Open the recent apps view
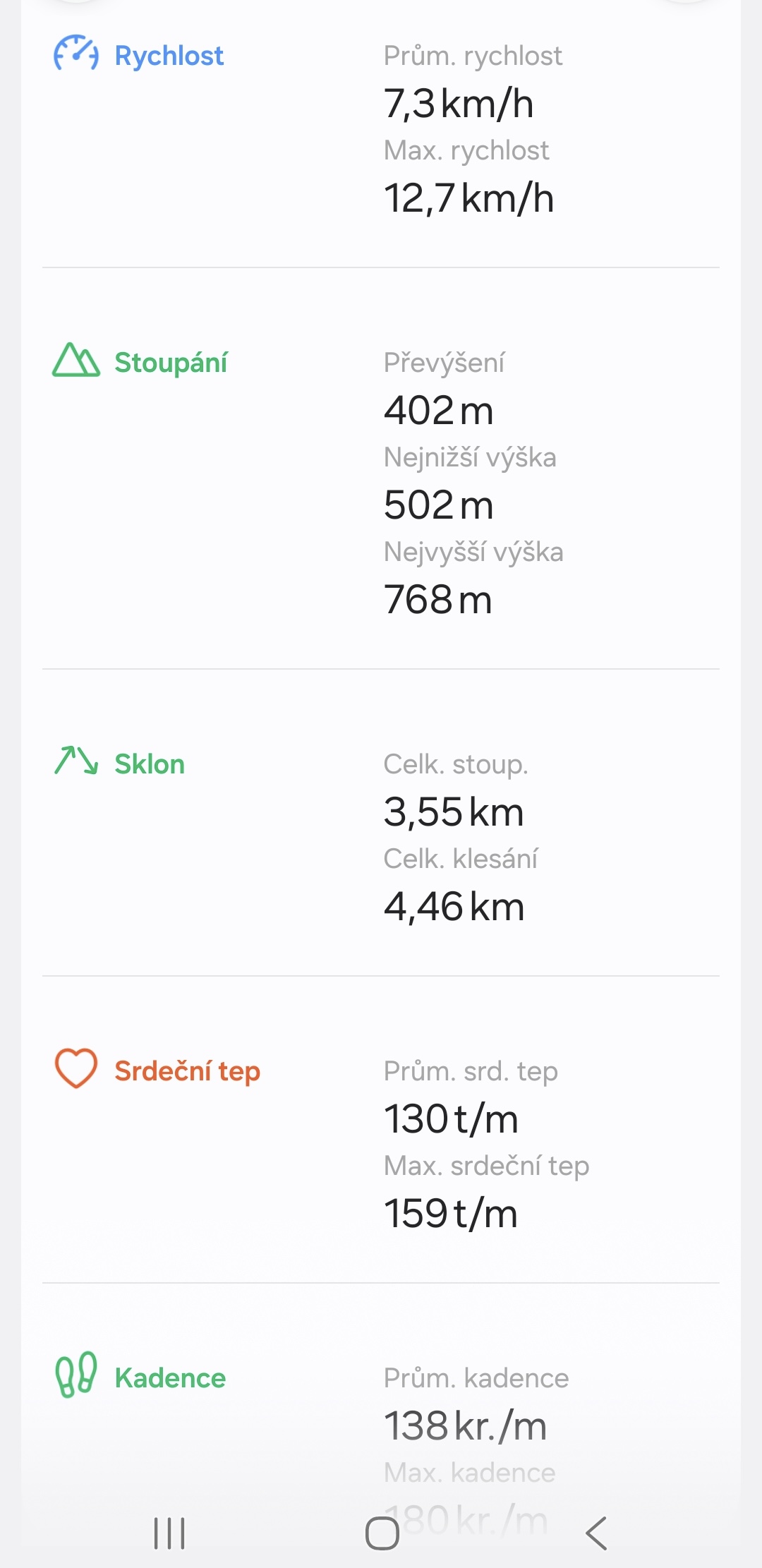This screenshot has width=762, height=1568. pyautogui.click(x=169, y=1533)
